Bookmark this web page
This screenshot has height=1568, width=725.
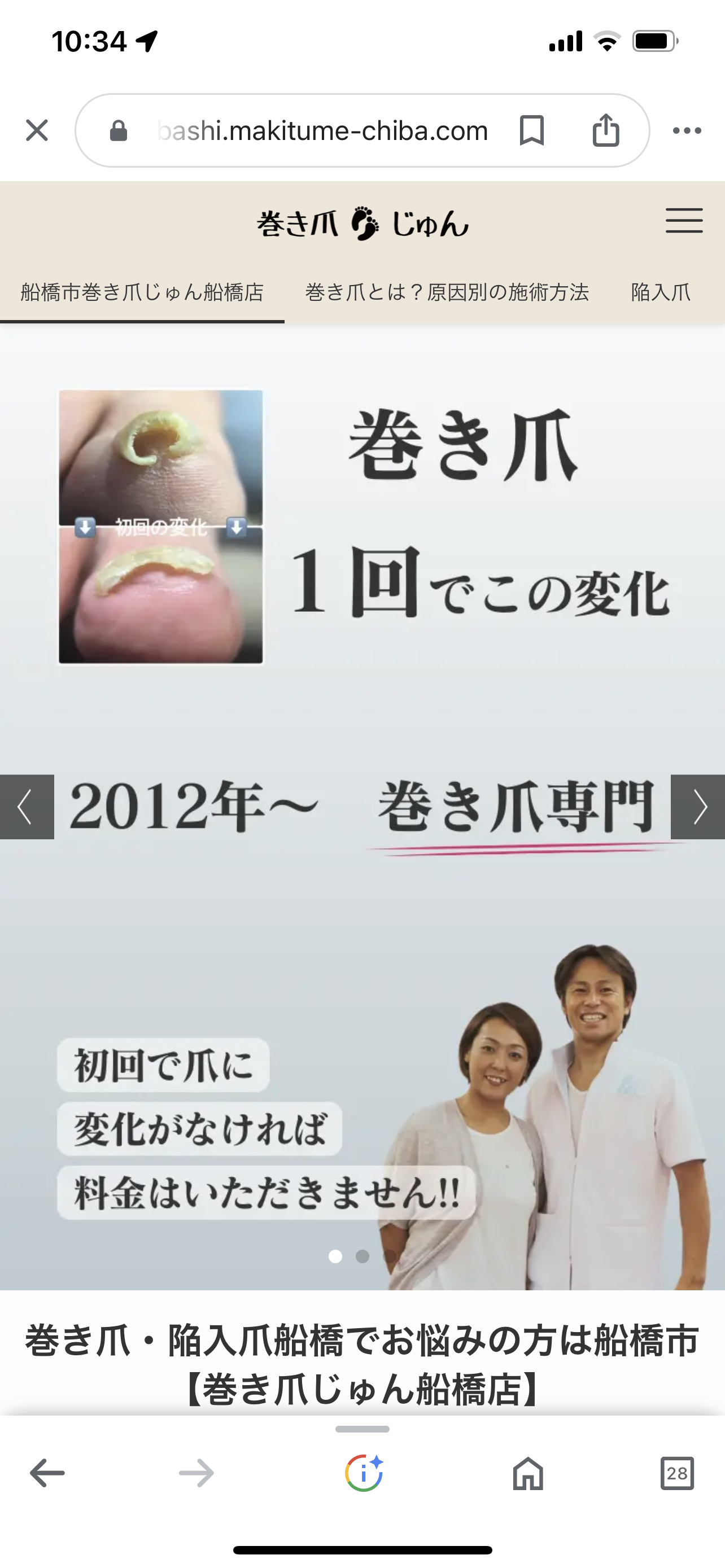click(x=531, y=130)
